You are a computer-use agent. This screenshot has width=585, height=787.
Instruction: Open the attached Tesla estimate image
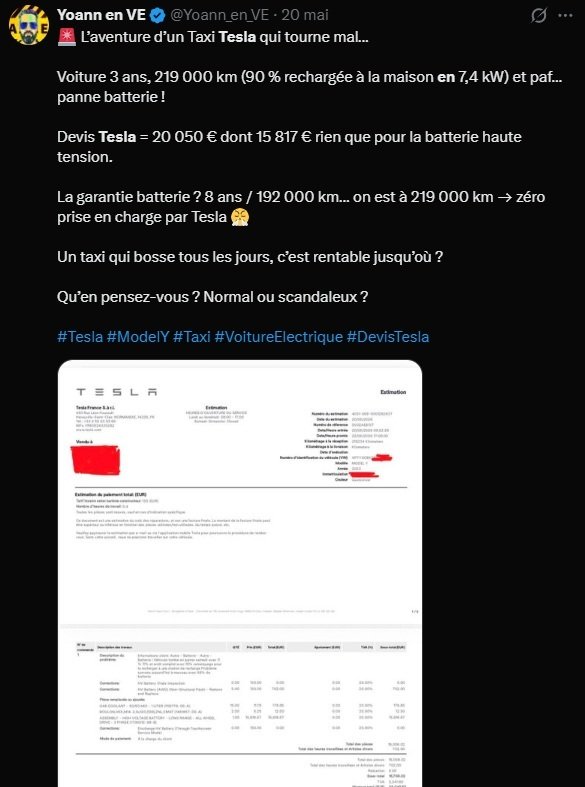pos(240,573)
